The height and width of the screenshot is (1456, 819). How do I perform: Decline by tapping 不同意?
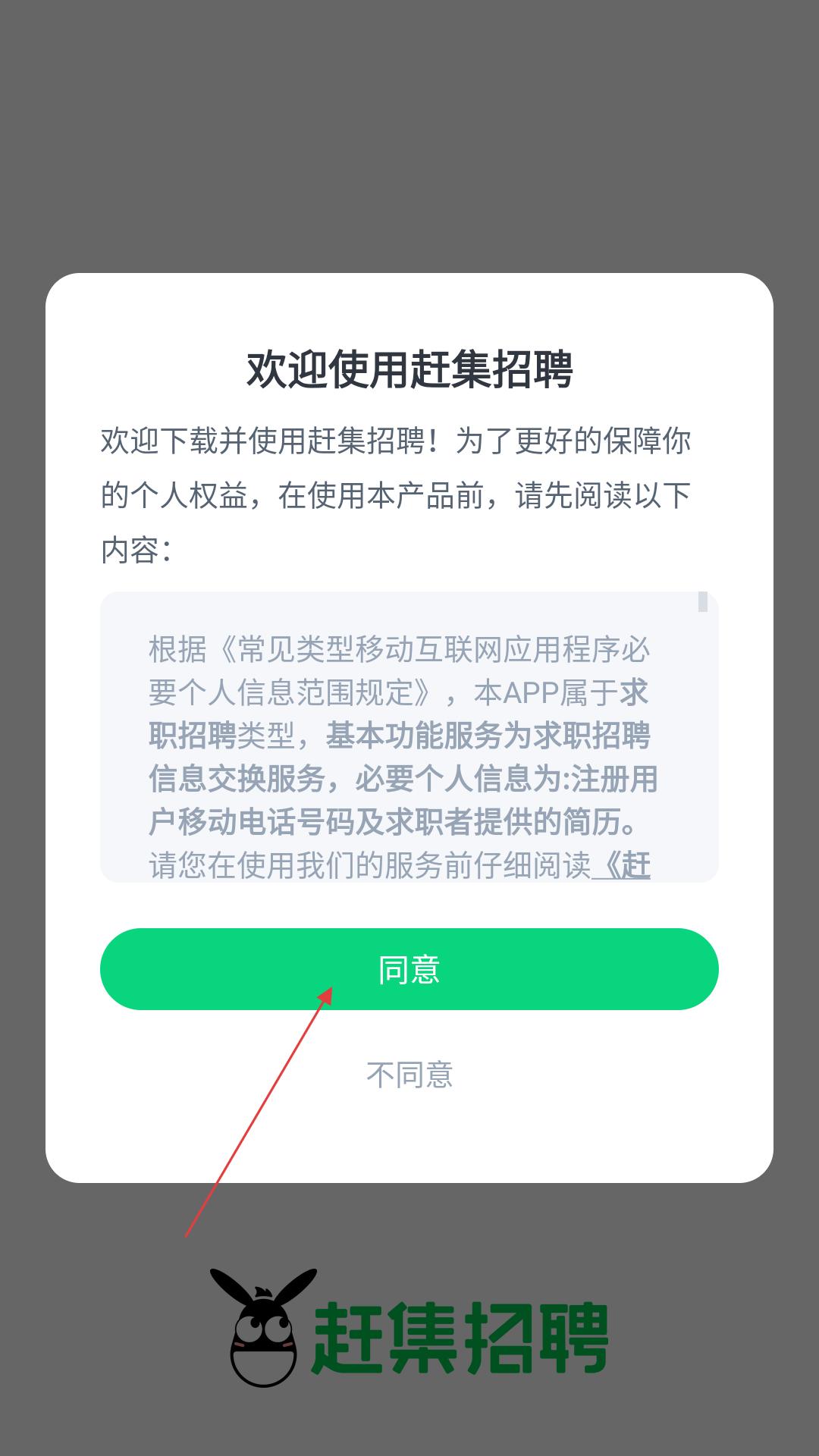click(409, 1075)
